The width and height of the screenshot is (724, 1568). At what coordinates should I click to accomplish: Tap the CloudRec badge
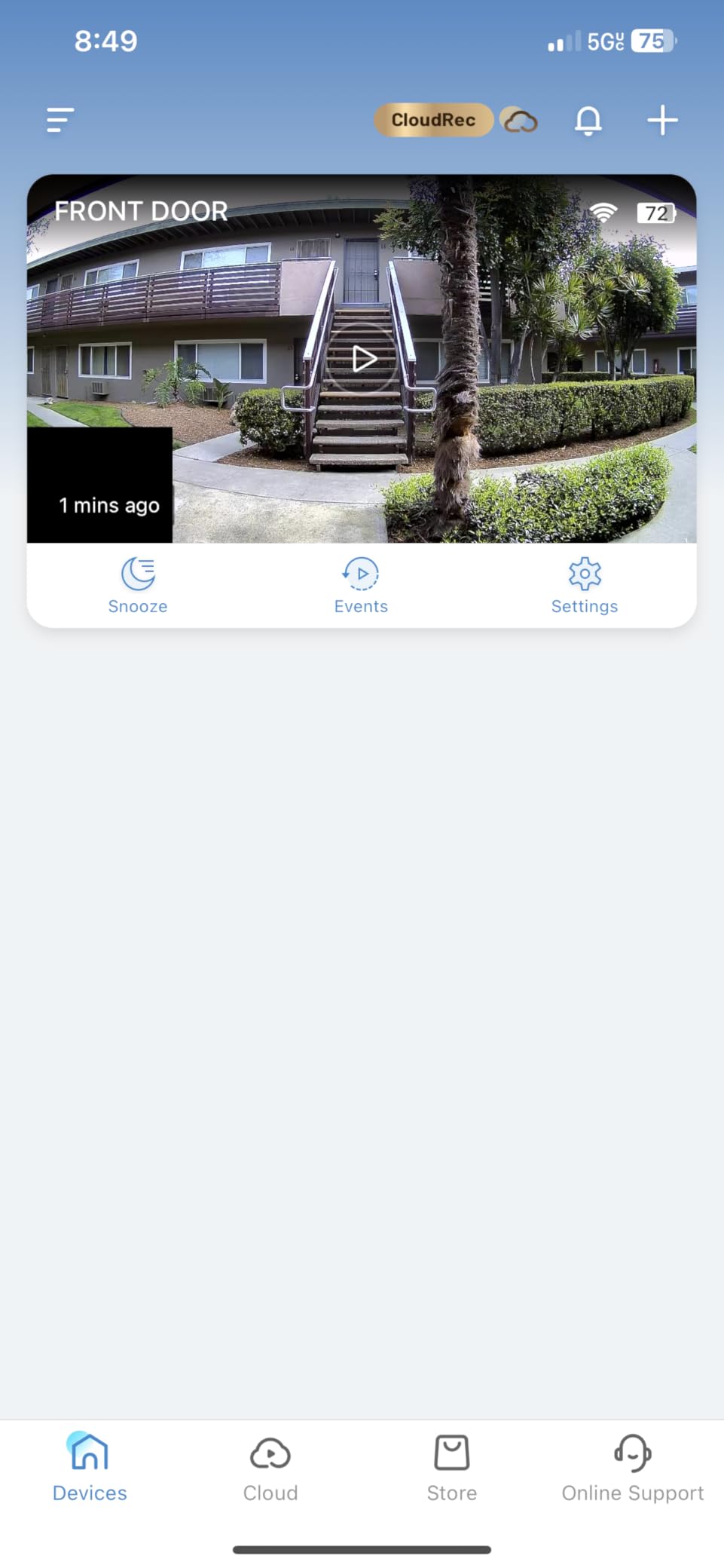pyautogui.click(x=434, y=120)
